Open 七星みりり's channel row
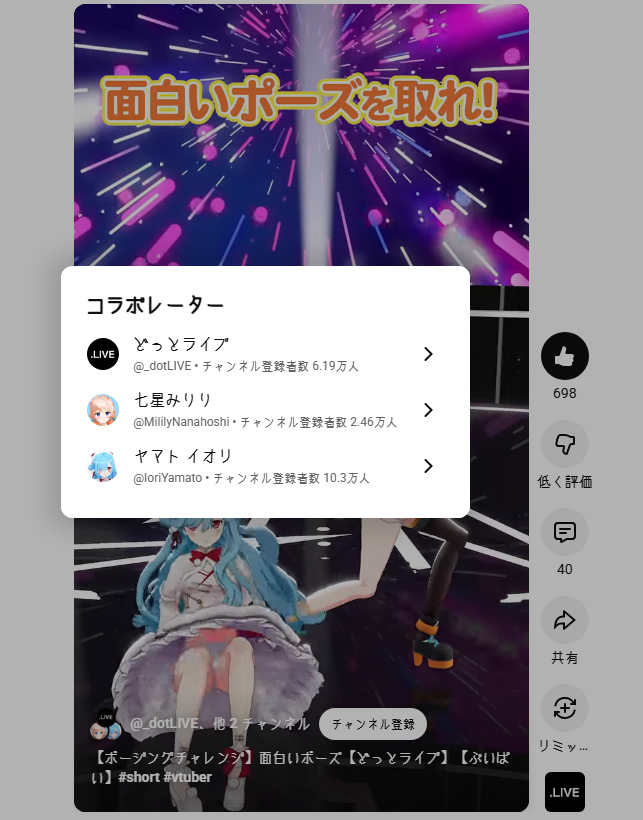The image size is (643, 820). (263, 410)
